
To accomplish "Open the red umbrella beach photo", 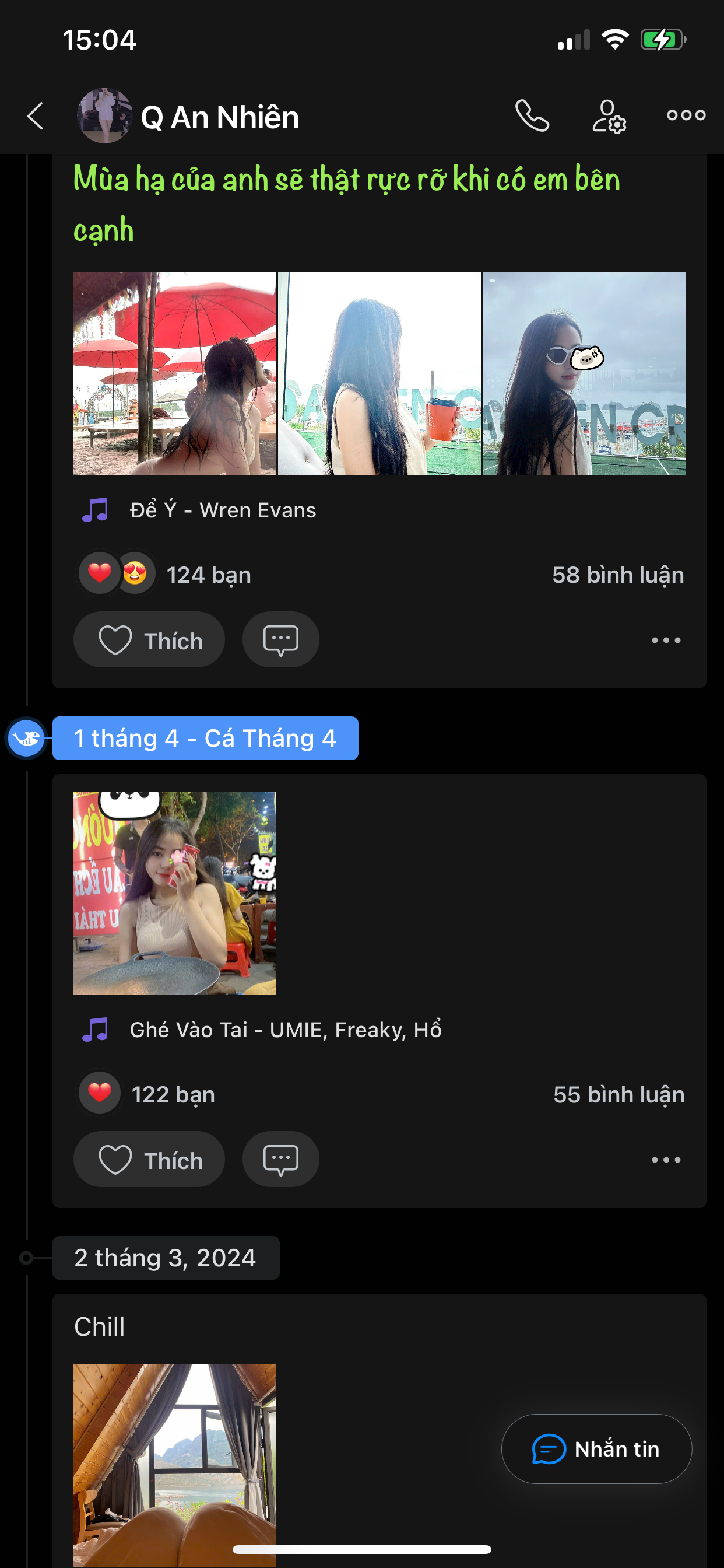I will coord(175,373).
